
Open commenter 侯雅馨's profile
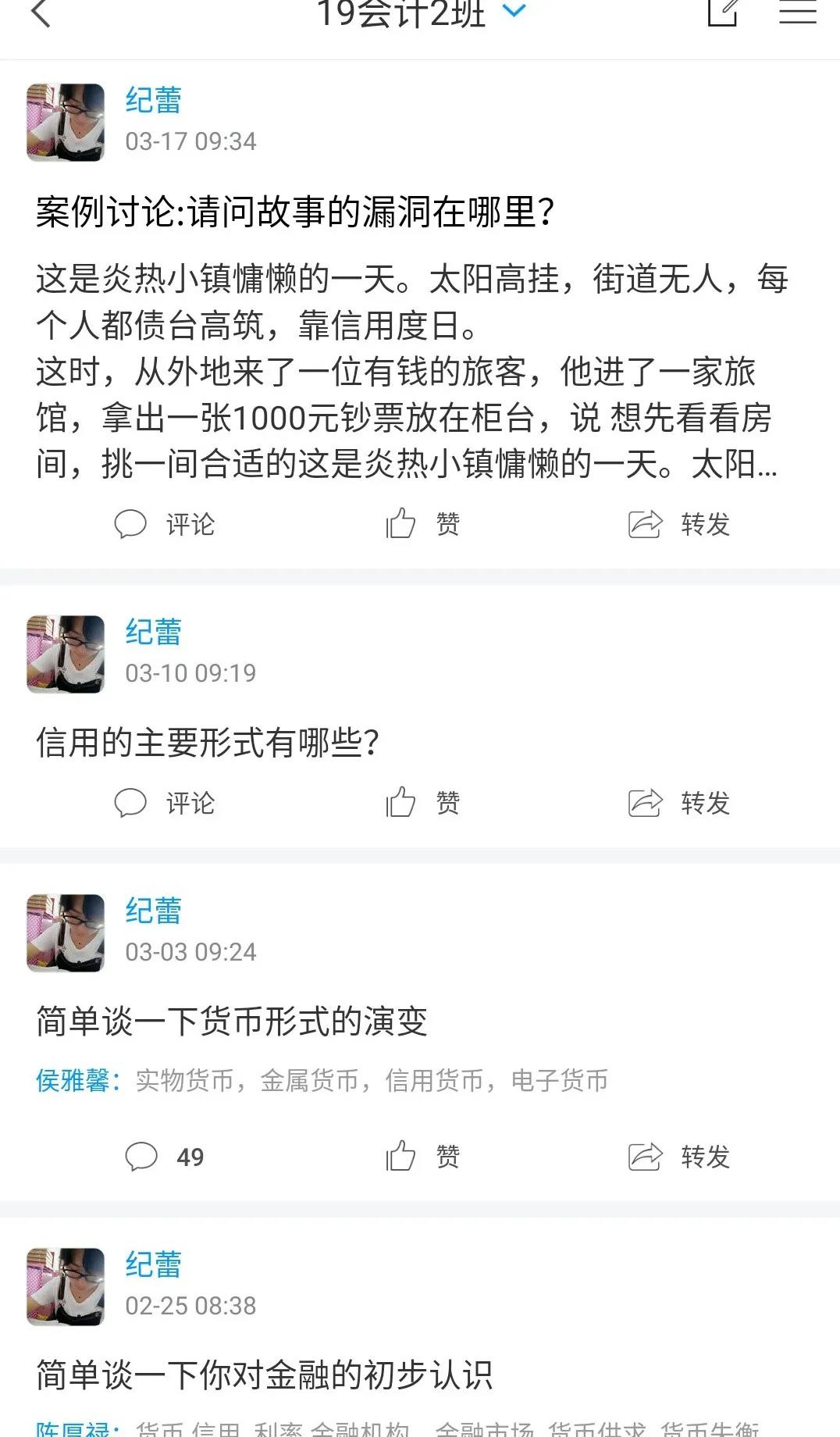pyautogui.click(x=73, y=1081)
